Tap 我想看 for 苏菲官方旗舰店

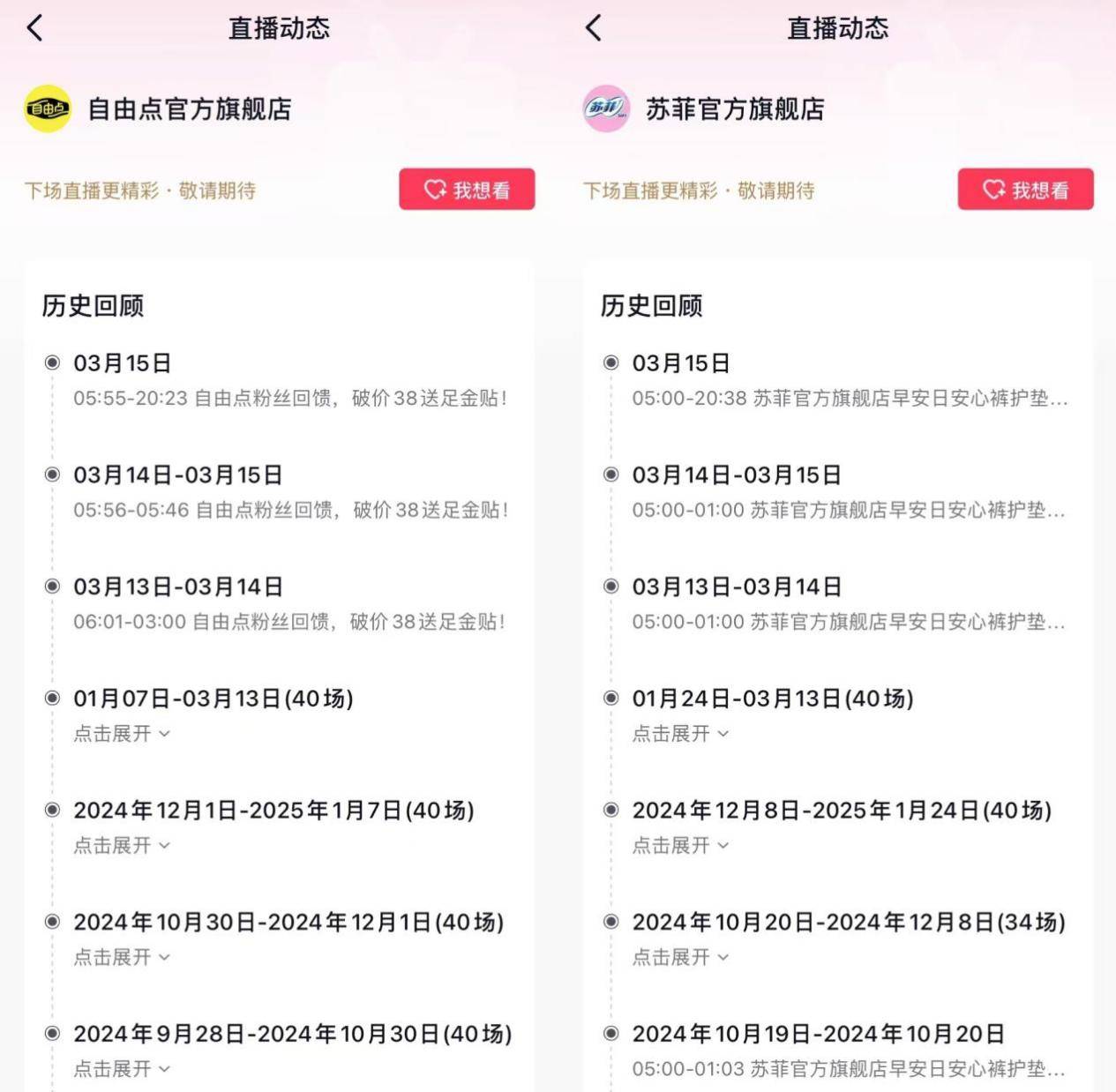click(1025, 190)
